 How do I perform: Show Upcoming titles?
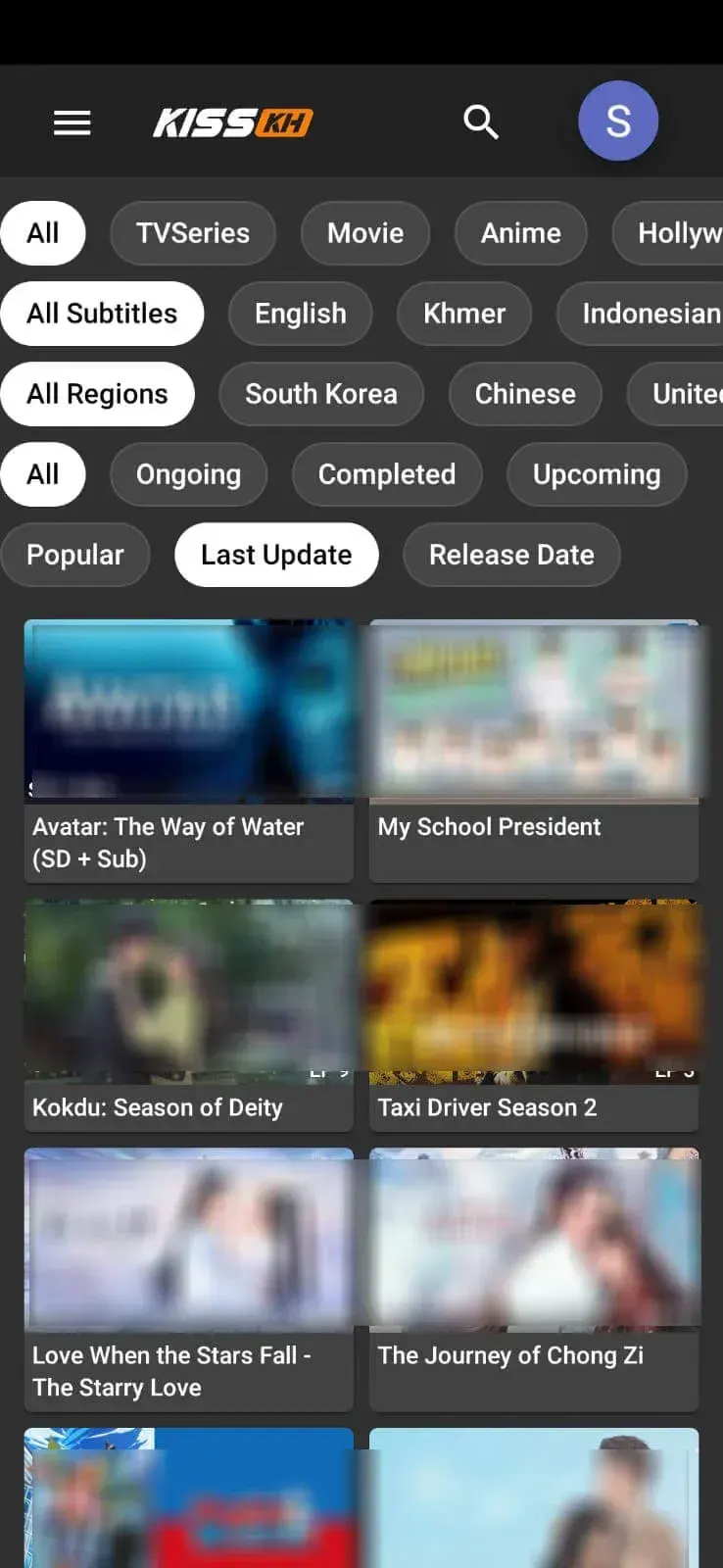click(596, 474)
